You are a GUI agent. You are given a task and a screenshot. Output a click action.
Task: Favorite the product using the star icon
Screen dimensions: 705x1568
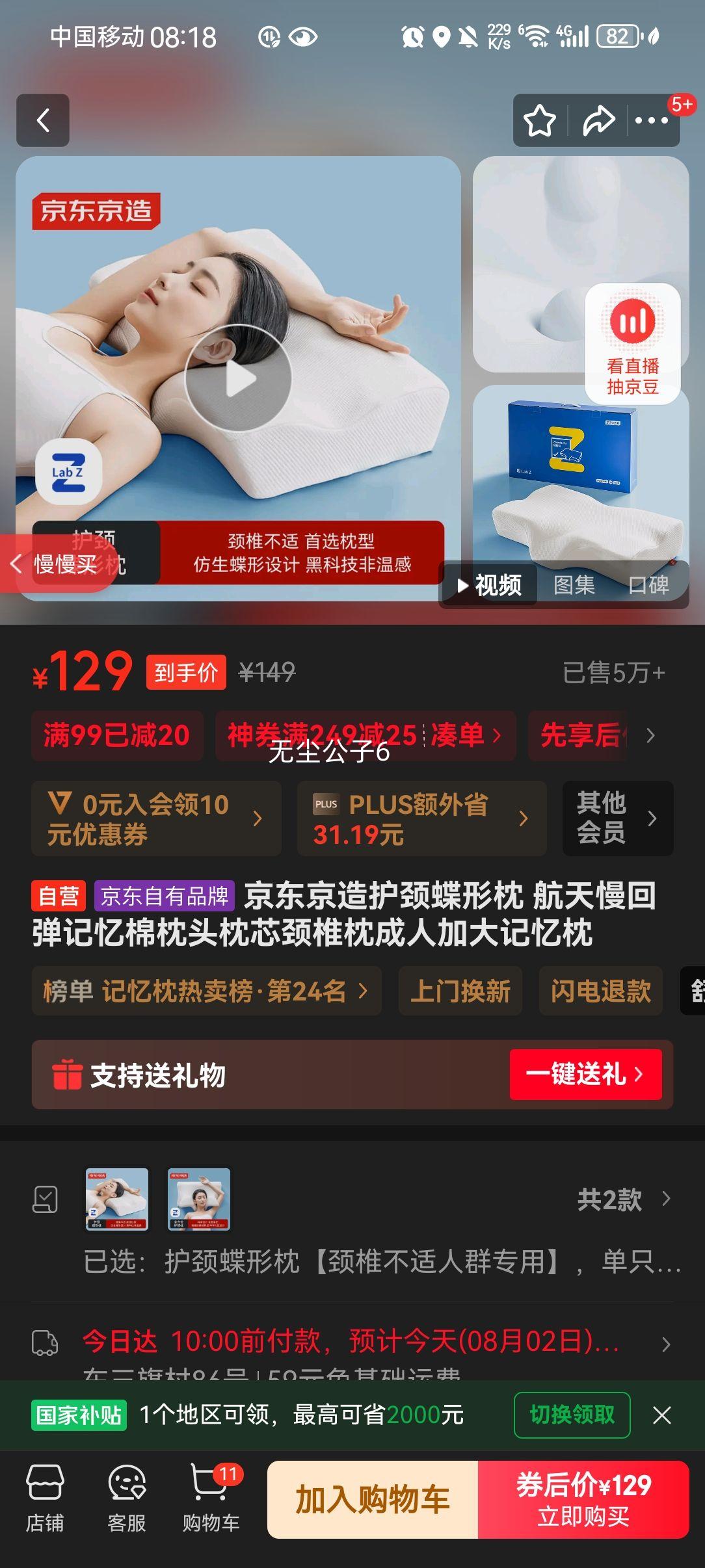[x=540, y=120]
